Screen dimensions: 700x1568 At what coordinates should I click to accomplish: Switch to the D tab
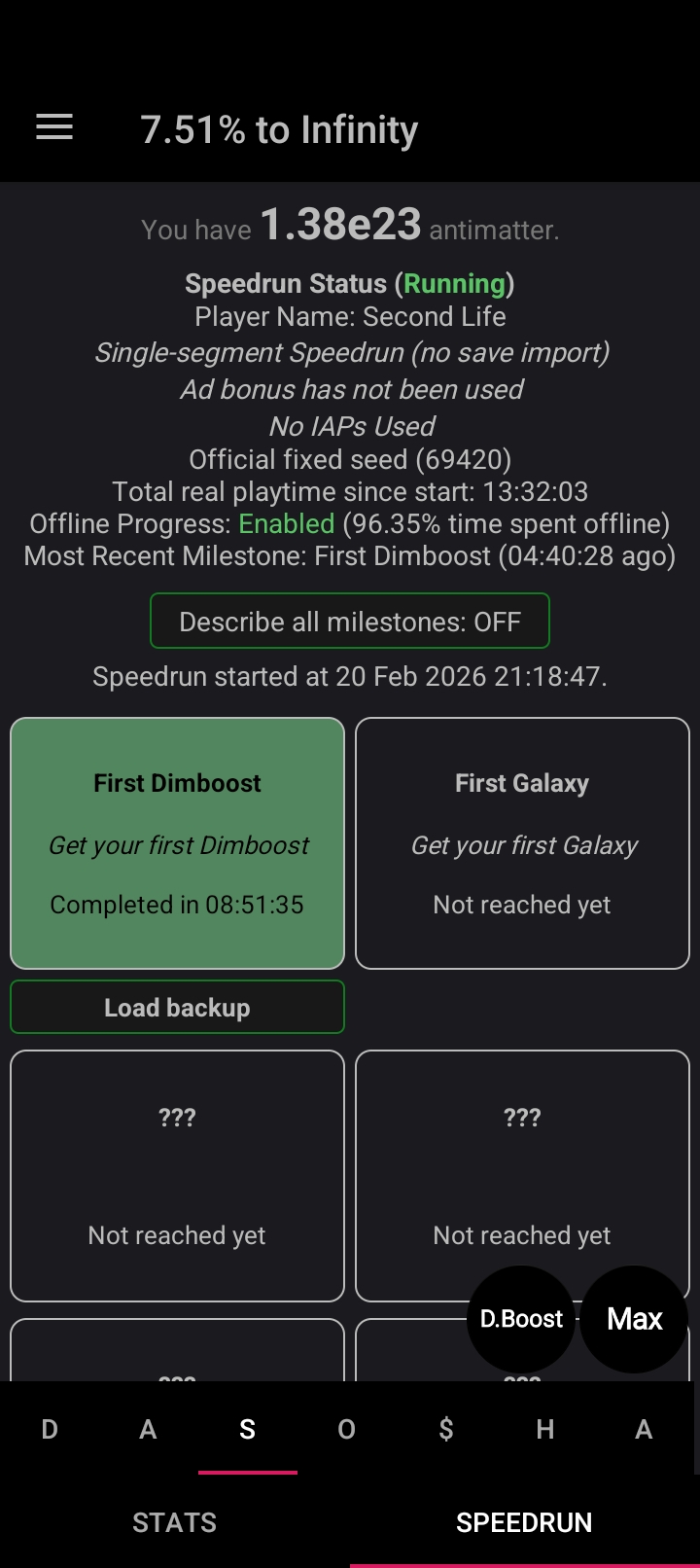[50, 1429]
